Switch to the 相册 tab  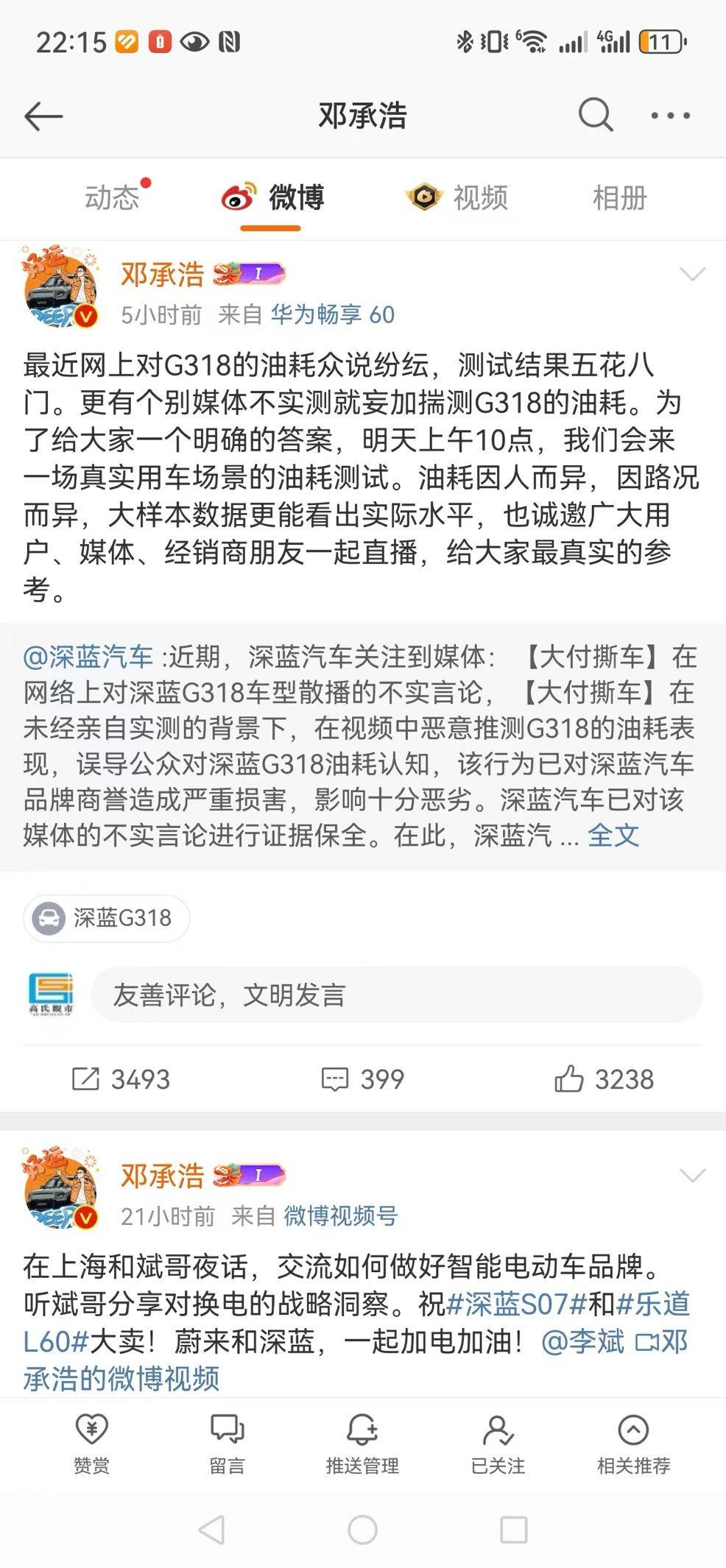[620, 197]
